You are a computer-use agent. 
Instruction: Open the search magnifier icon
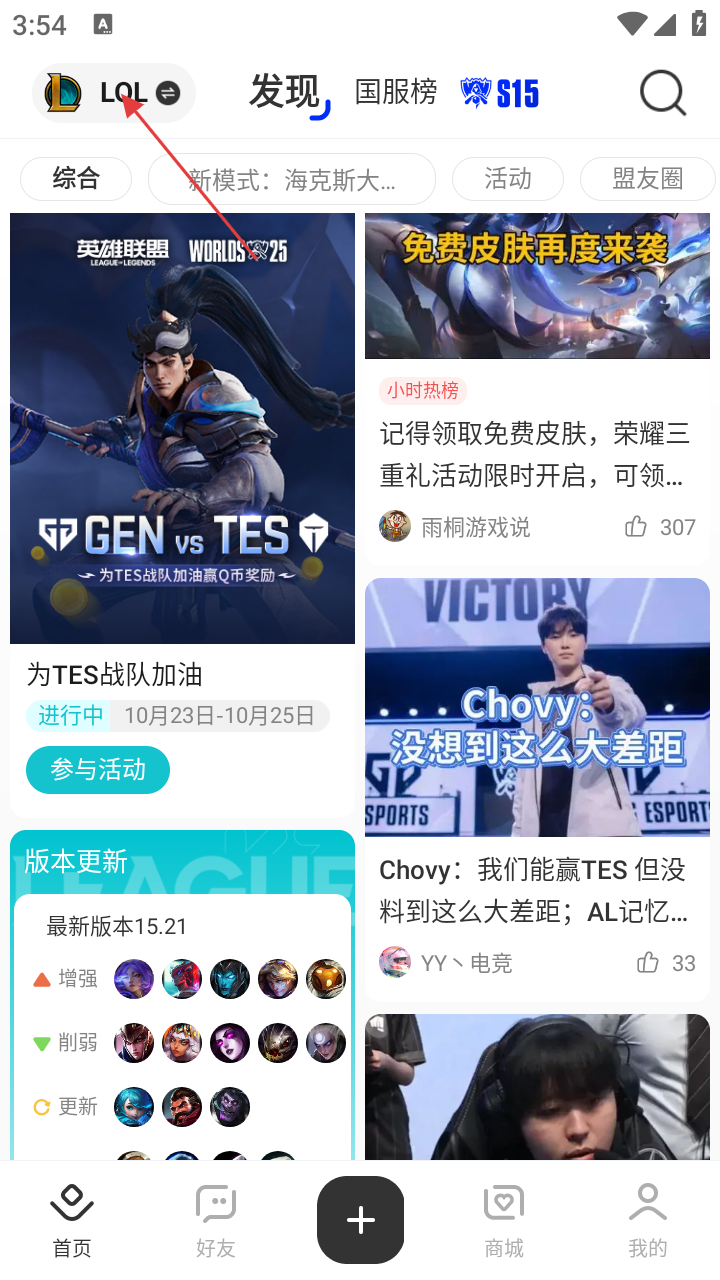662,94
